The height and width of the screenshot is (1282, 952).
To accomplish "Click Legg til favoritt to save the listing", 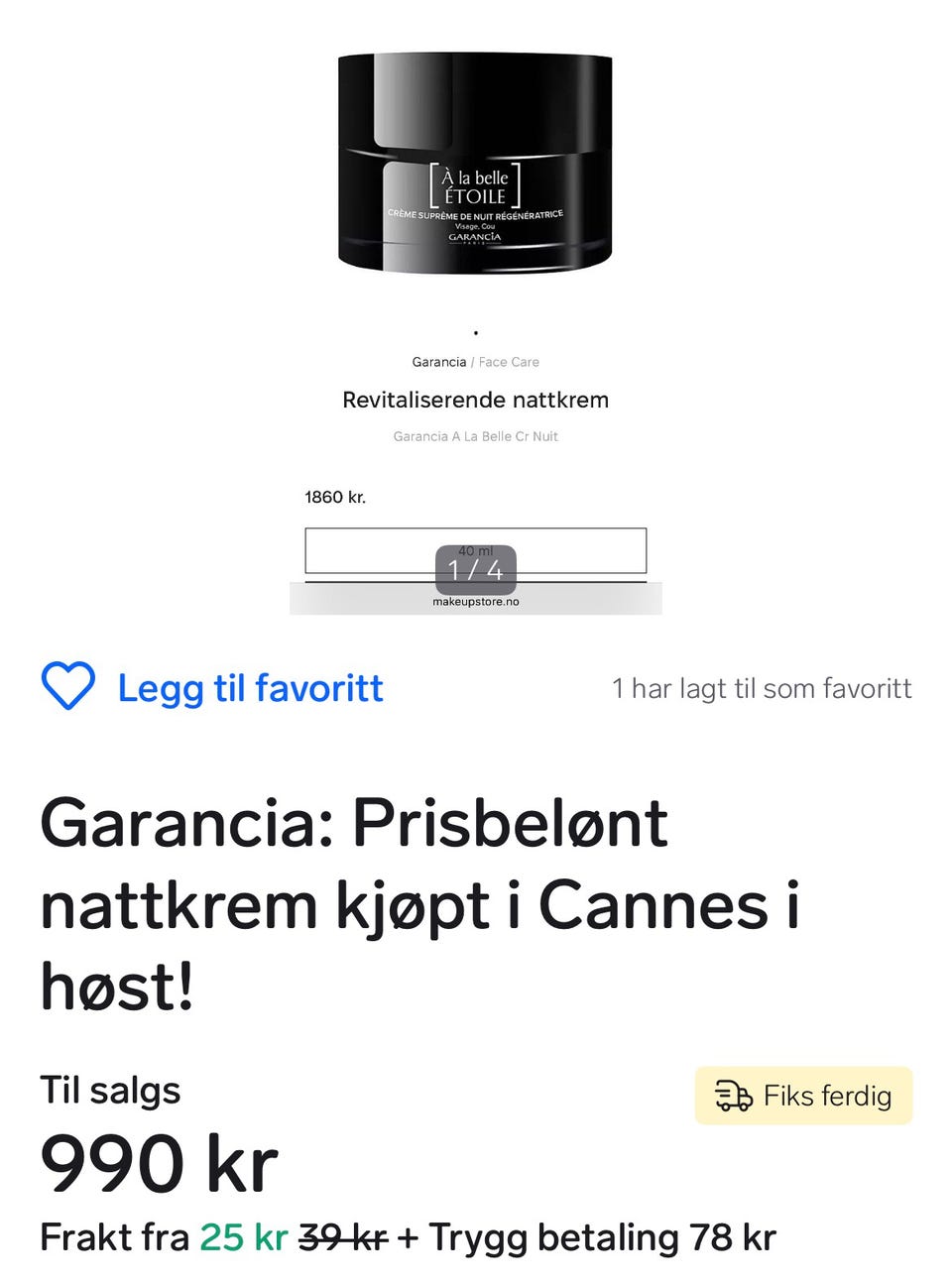I will click(x=249, y=686).
